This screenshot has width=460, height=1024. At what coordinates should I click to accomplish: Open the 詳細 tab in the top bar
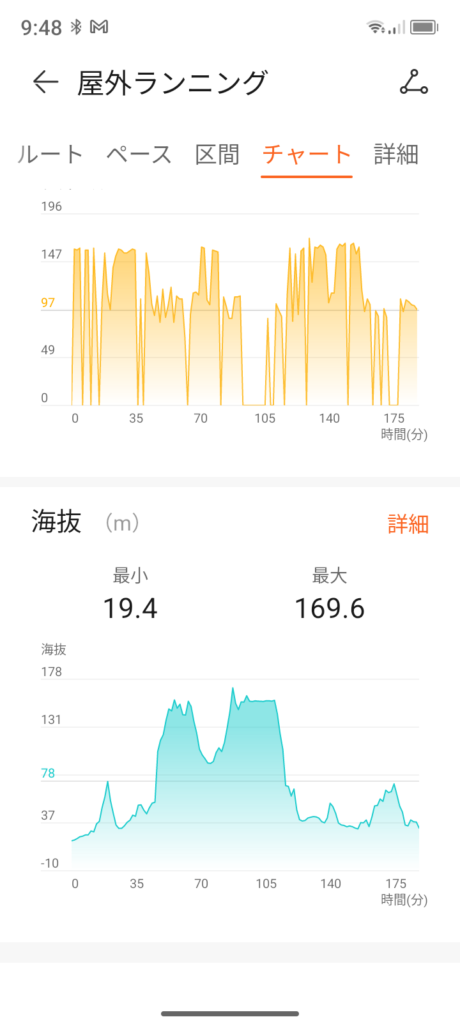tap(396, 155)
